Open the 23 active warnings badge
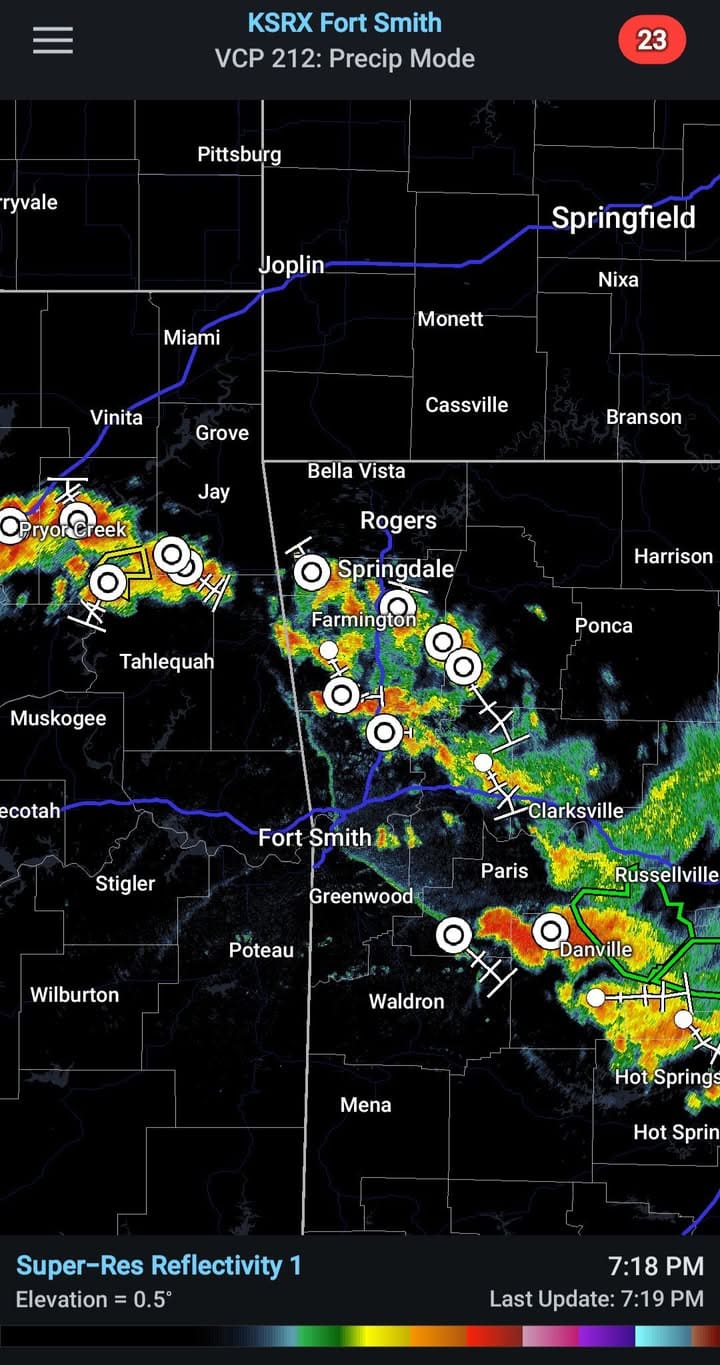Viewport: 720px width, 1365px height. 651,40
